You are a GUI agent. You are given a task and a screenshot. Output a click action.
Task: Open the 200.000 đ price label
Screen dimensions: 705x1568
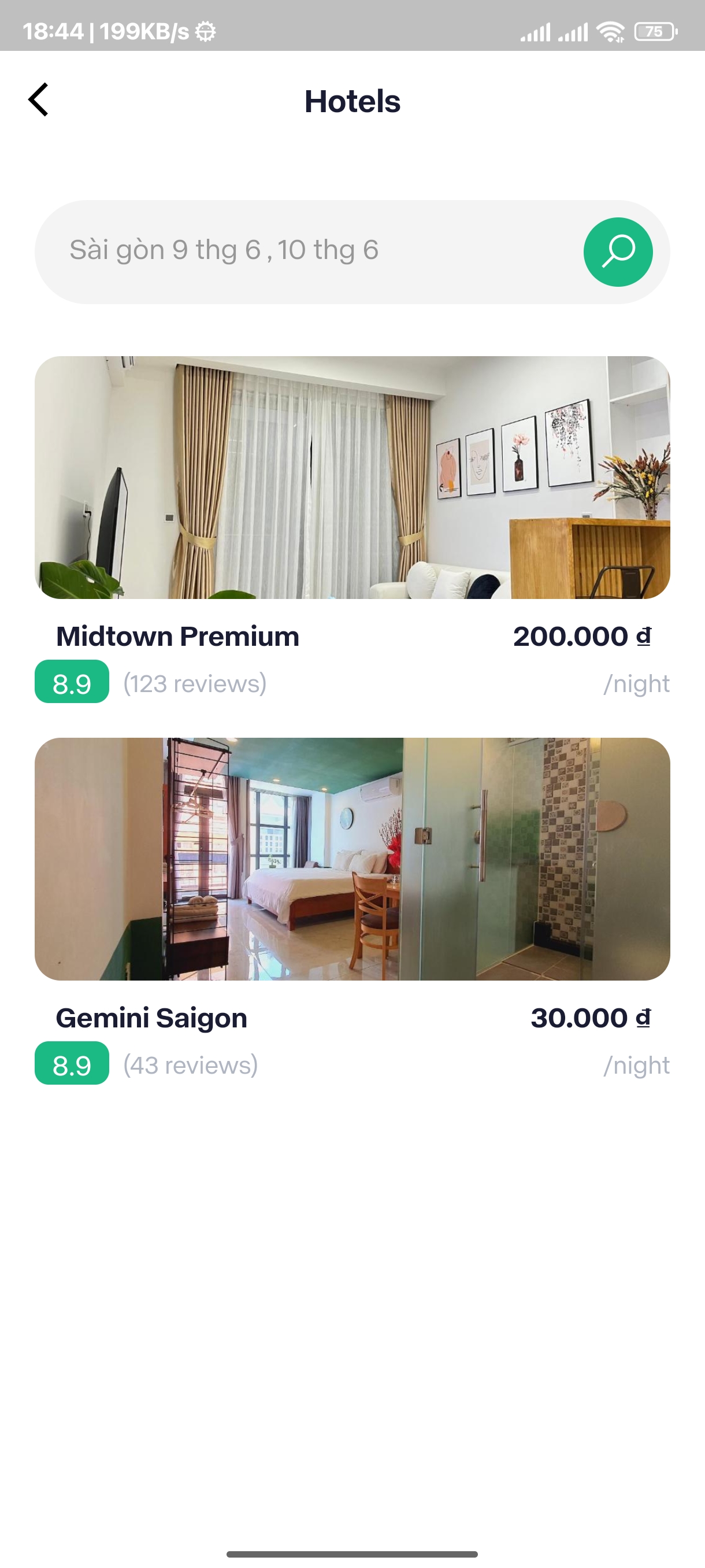click(581, 637)
